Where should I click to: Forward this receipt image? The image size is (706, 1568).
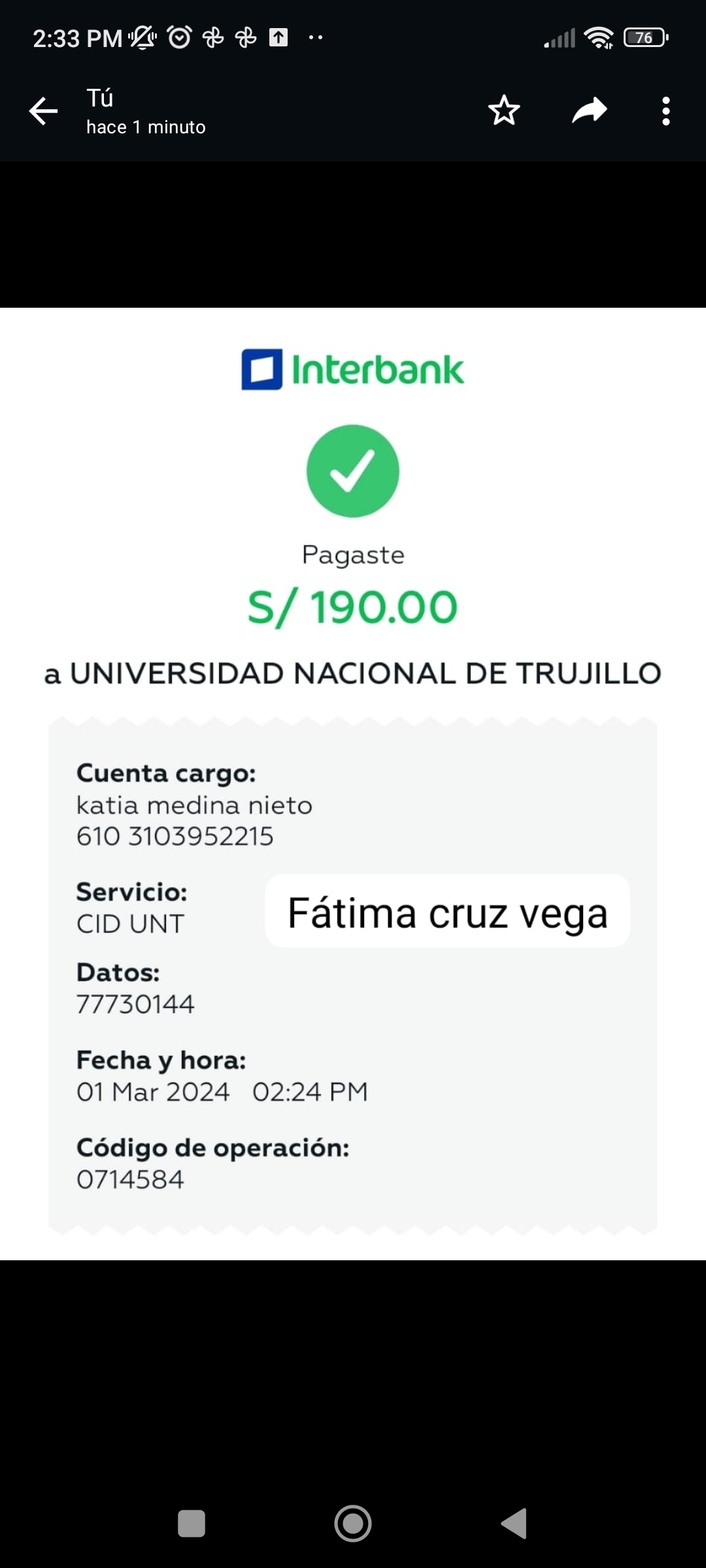tap(590, 110)
